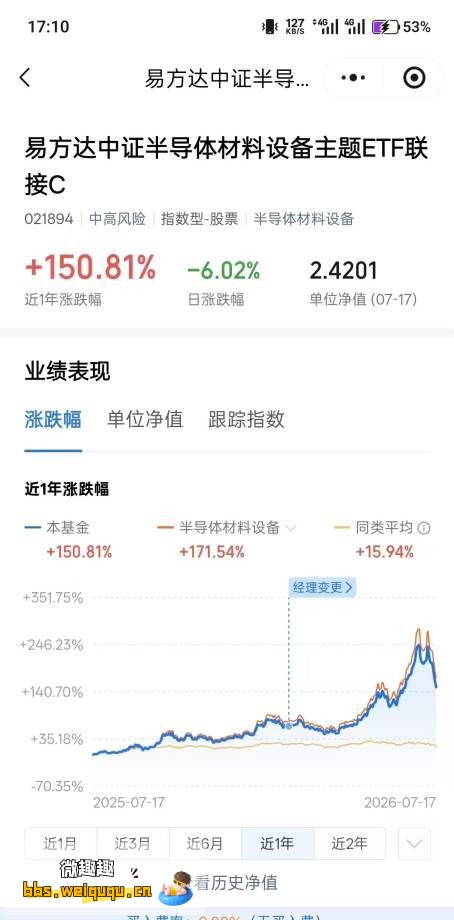Select the 近1月 time range
The height and width of the screenshot is (920, 454).
point(60,844)
